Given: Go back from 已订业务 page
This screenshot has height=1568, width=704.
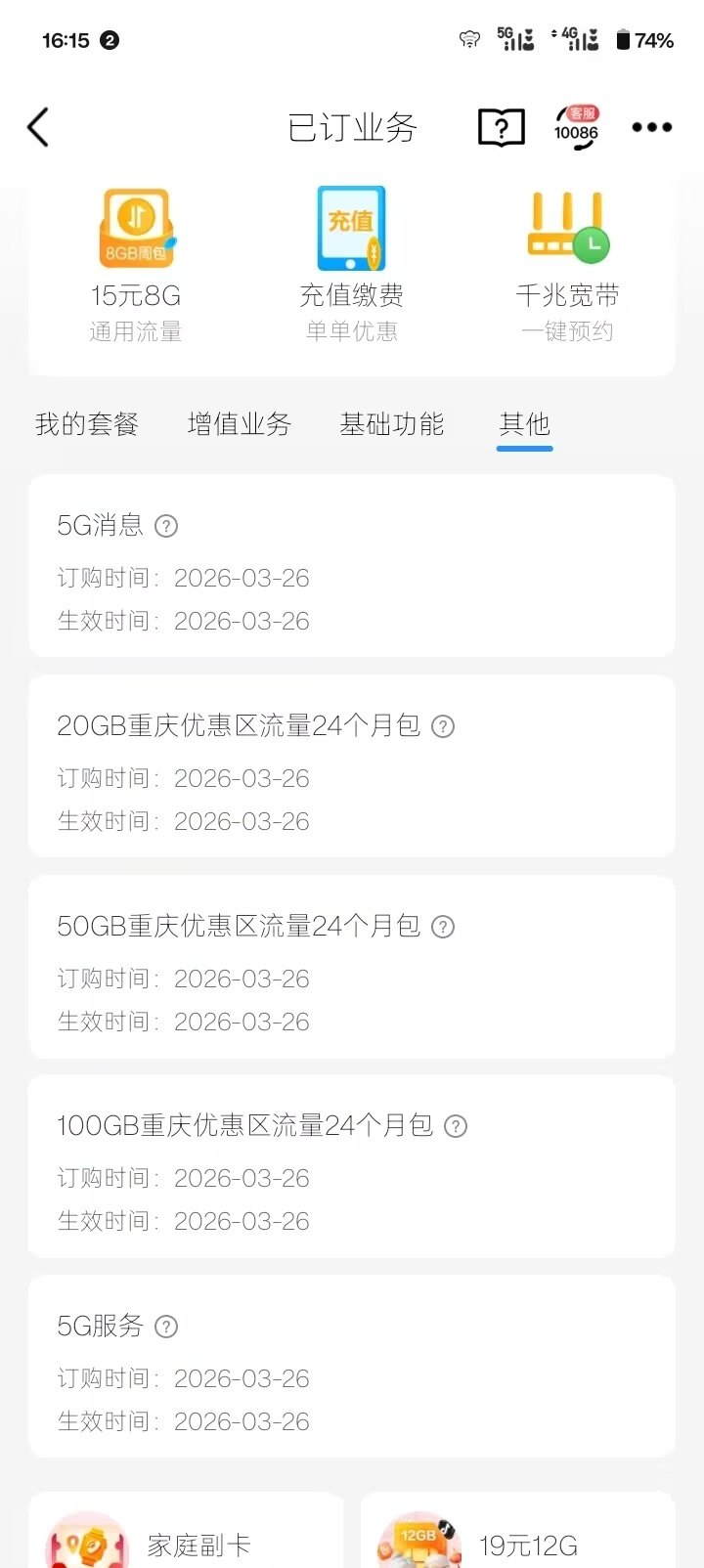Looking at the screenshot, I should (x=38, y=127).
